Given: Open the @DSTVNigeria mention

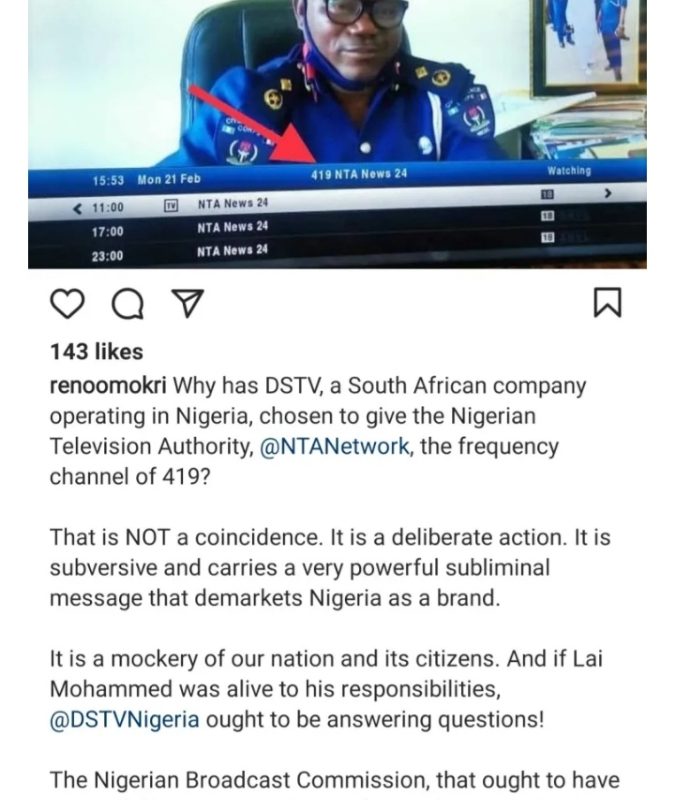Looking at the screenshot, I should tap(123, 720).
